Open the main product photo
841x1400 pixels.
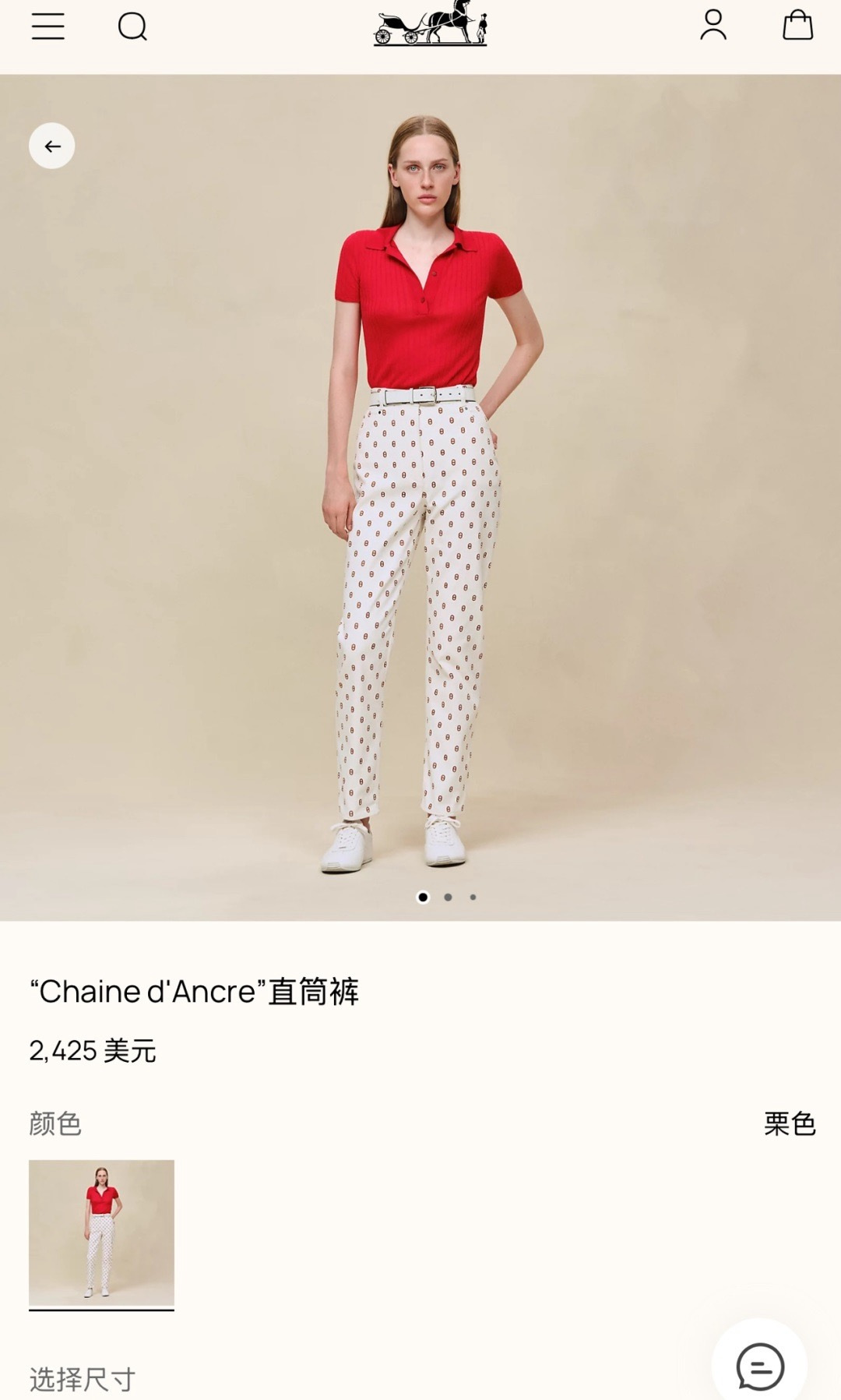tap(420, 497)
